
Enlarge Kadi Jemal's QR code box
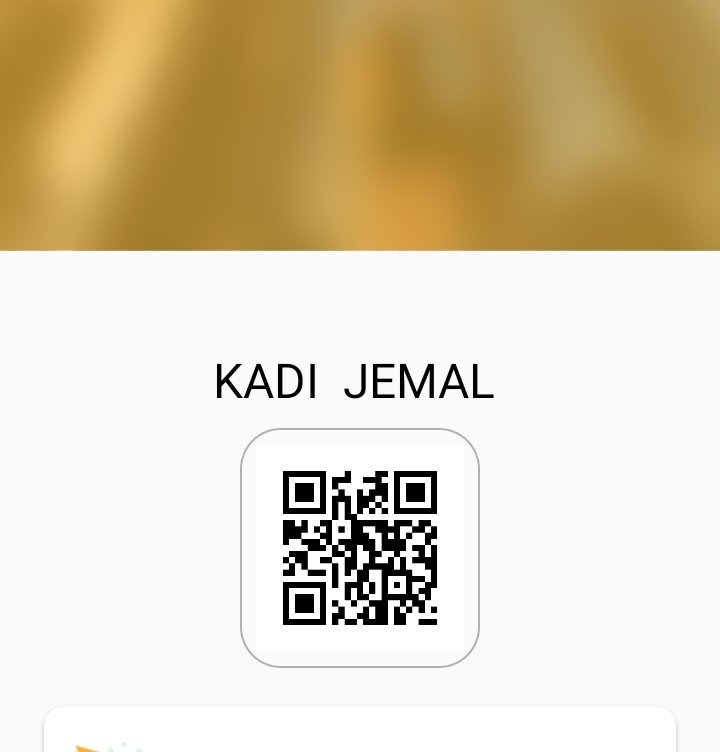(x=360, y=548)
